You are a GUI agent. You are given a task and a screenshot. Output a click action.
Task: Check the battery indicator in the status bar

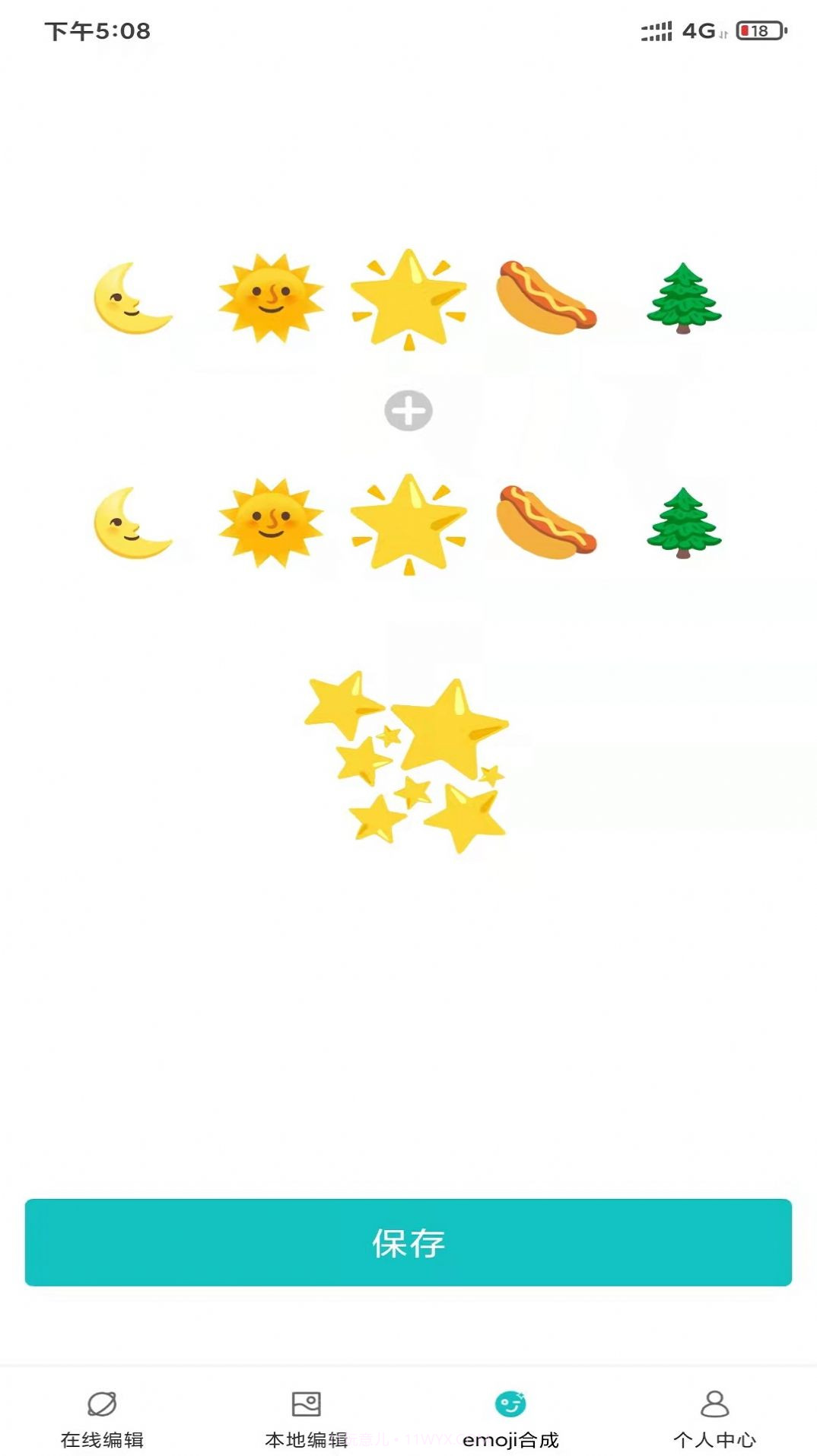758,31
